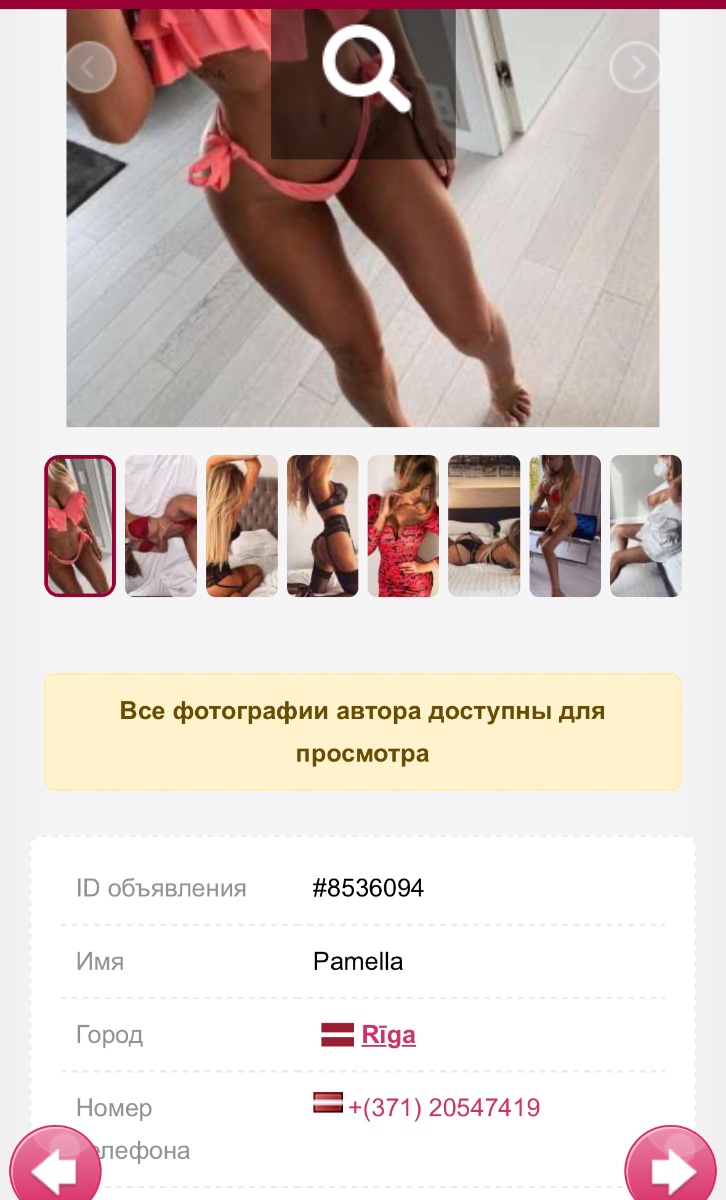Show the previous photo in the gallery
The width and height of the screenshot is (726, 1200).
(91, 68)
